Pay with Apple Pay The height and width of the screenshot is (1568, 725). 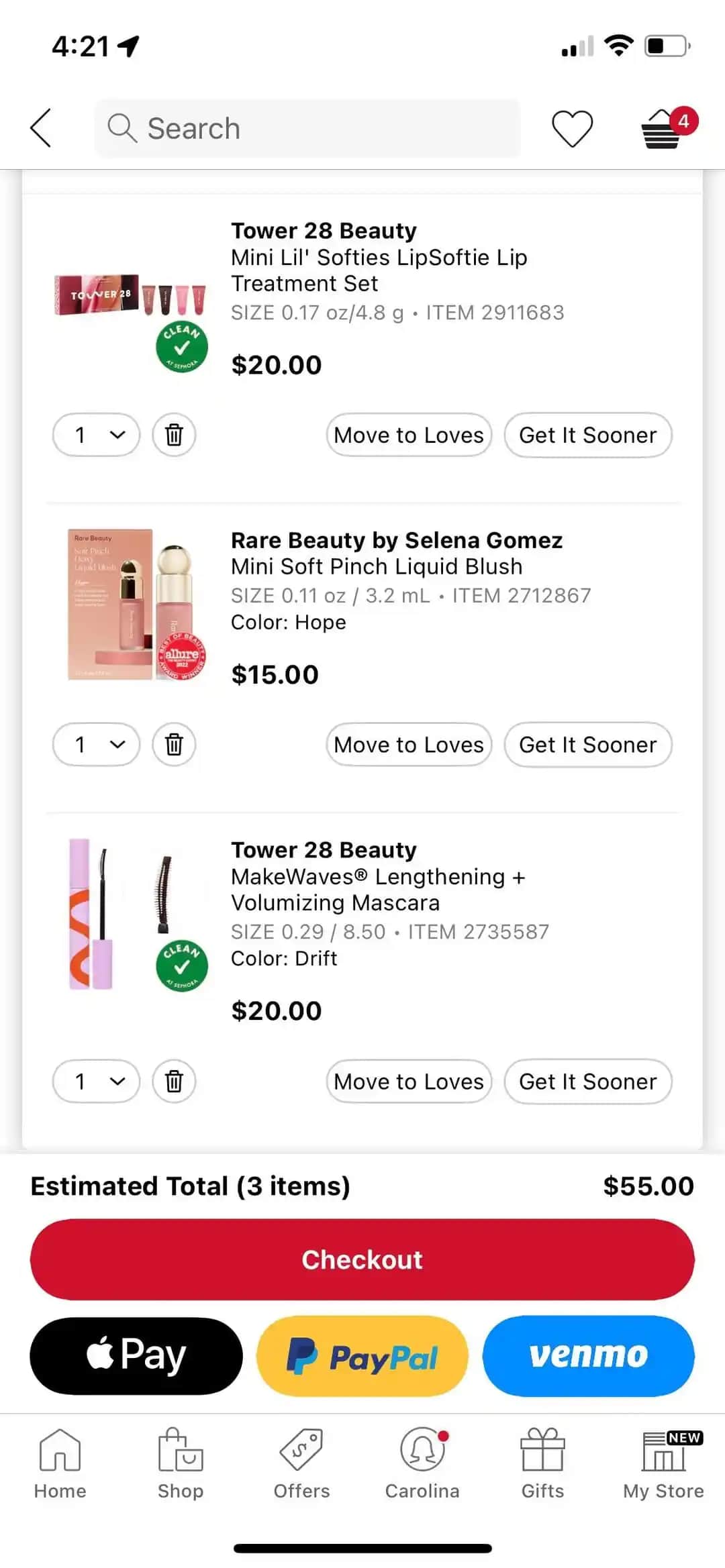[x=136, y=1356]
